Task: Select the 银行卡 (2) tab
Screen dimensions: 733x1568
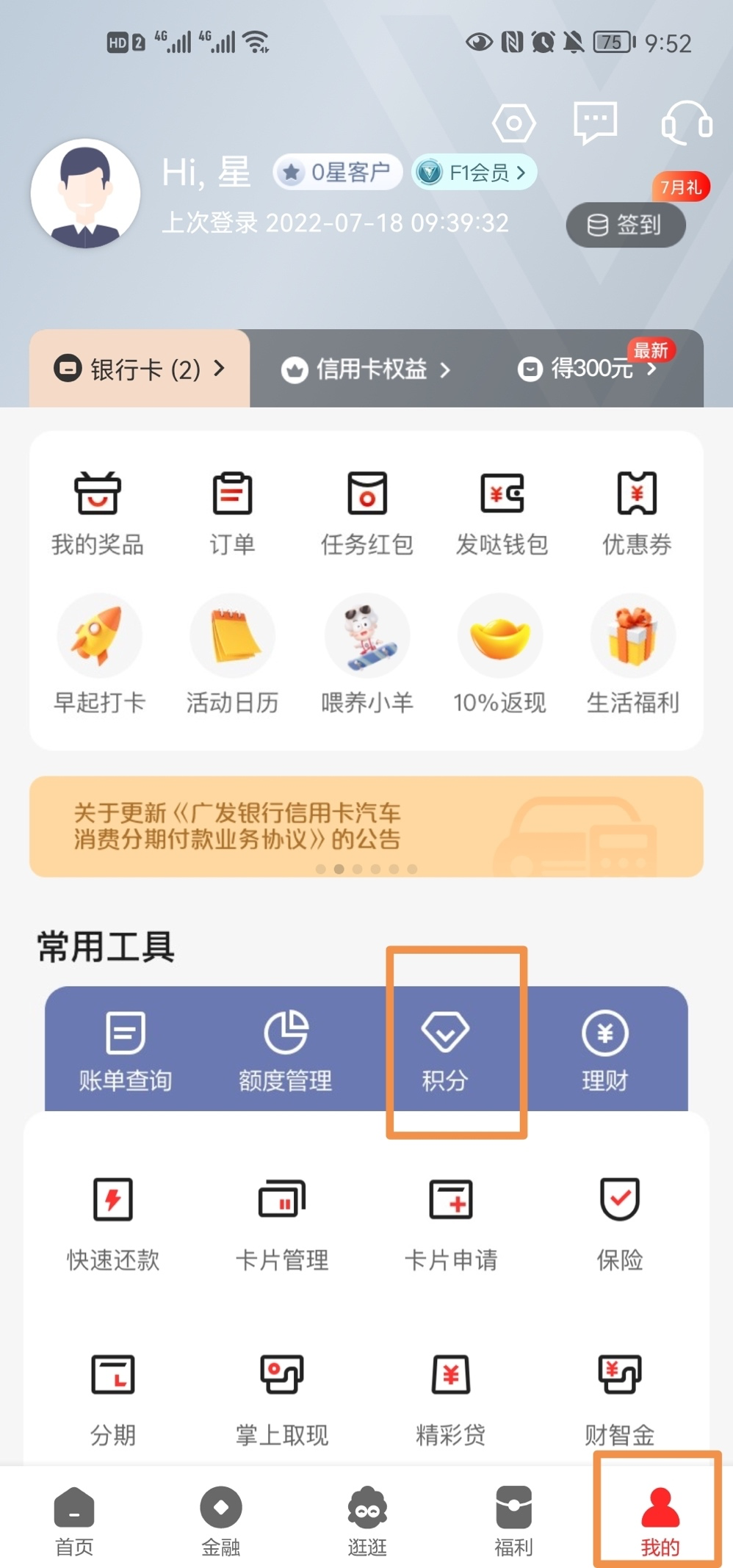Action: tap(140, 369)
